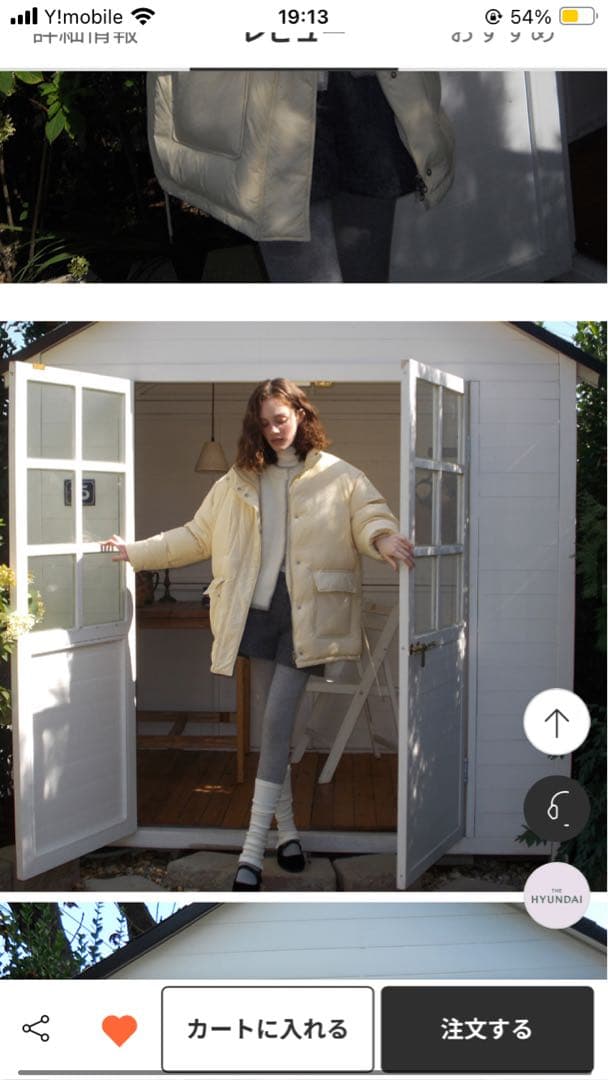Share this product

pyautogui.click(x=36, y=1028)
